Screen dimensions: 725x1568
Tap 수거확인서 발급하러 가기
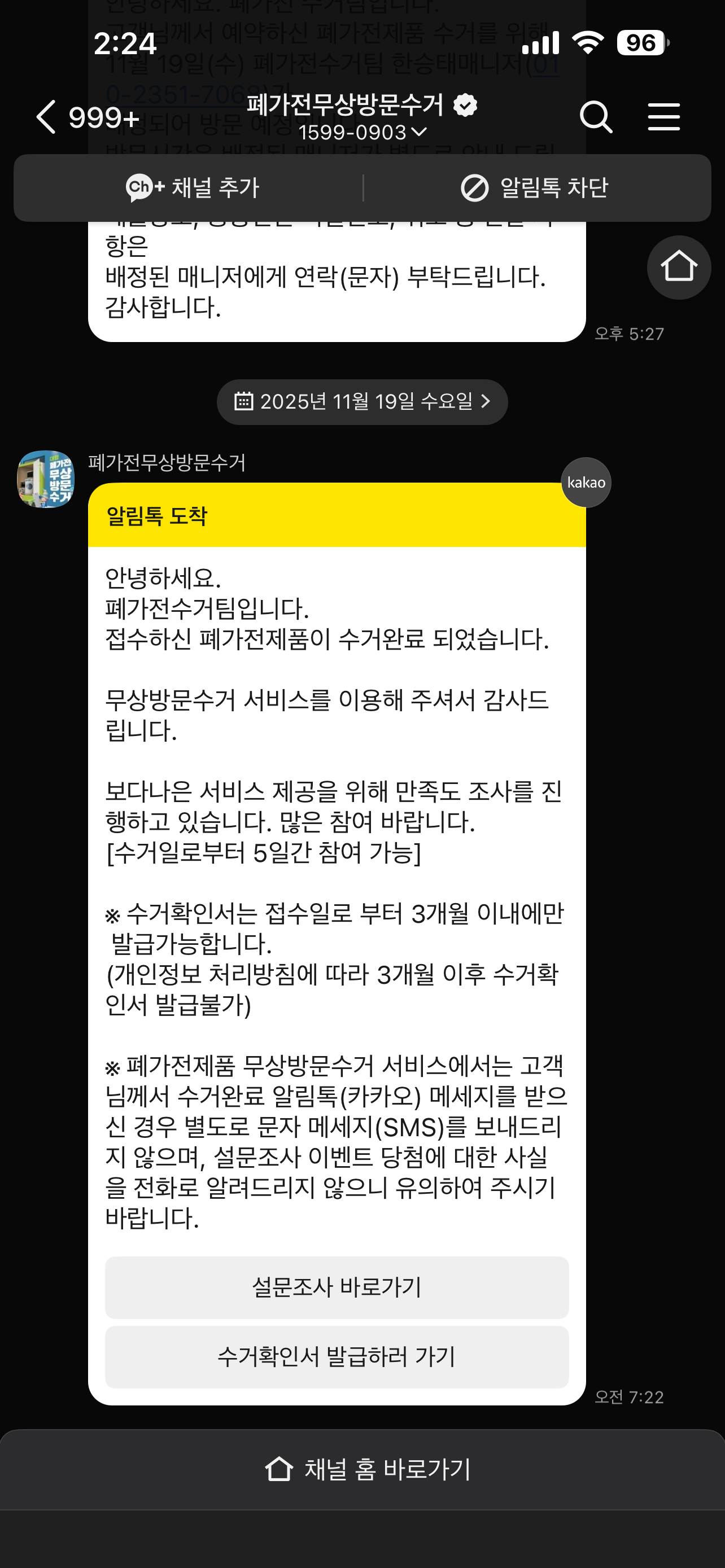tap(337, 1357)
